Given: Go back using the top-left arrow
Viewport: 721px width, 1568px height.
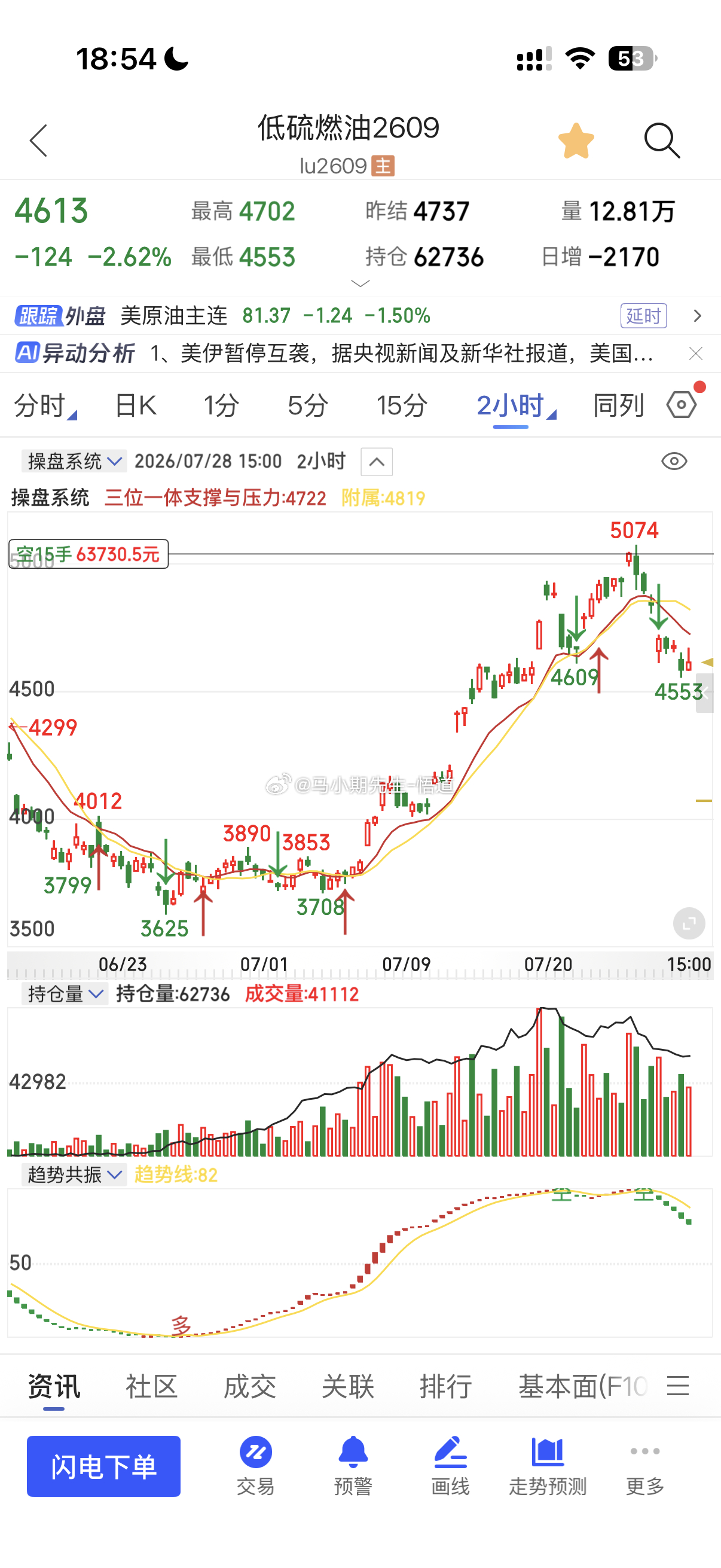Looking at the screenshot, I should click(38, 141).
